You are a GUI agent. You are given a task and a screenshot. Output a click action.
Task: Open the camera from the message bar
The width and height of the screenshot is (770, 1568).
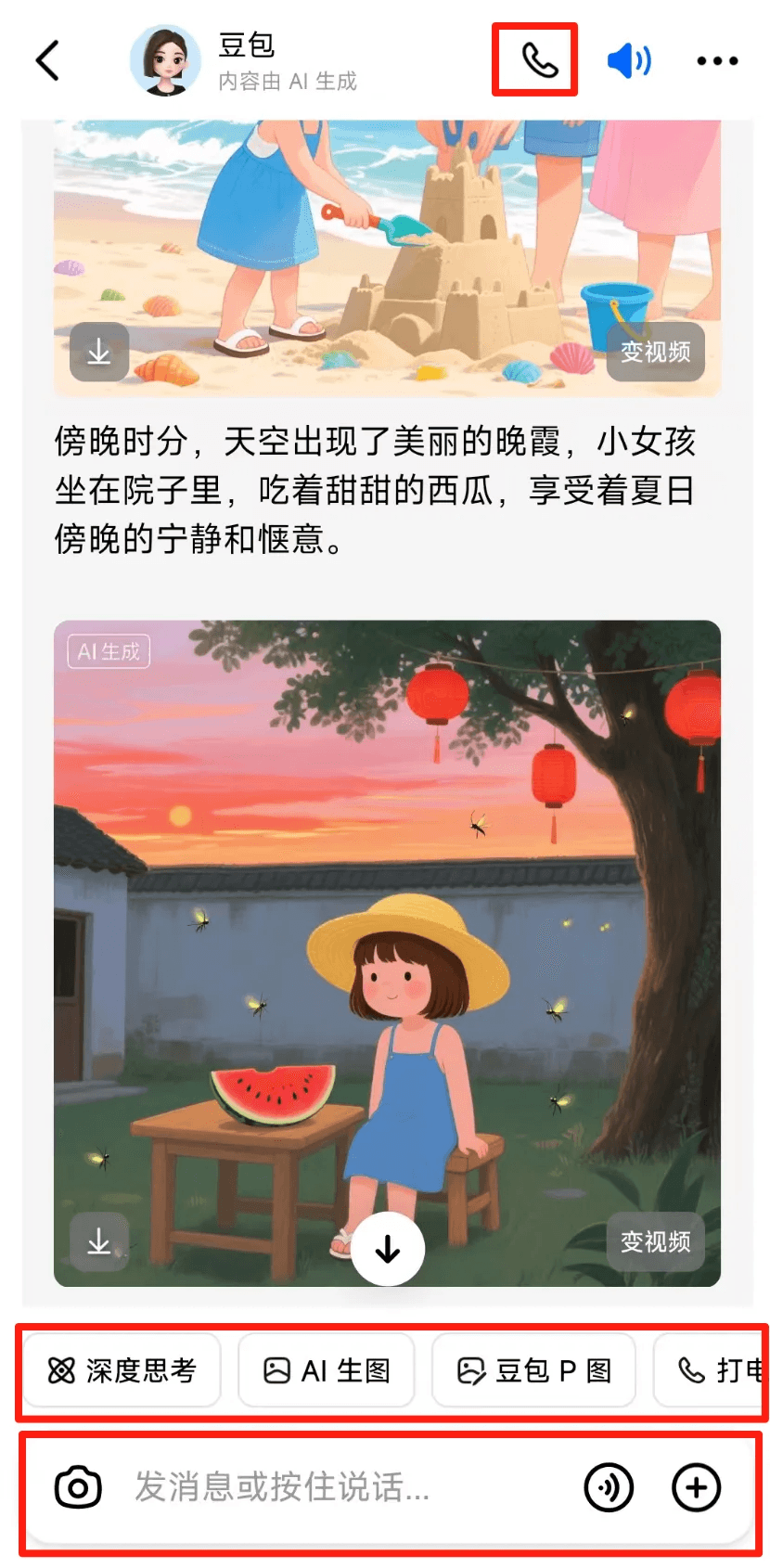78,1487
